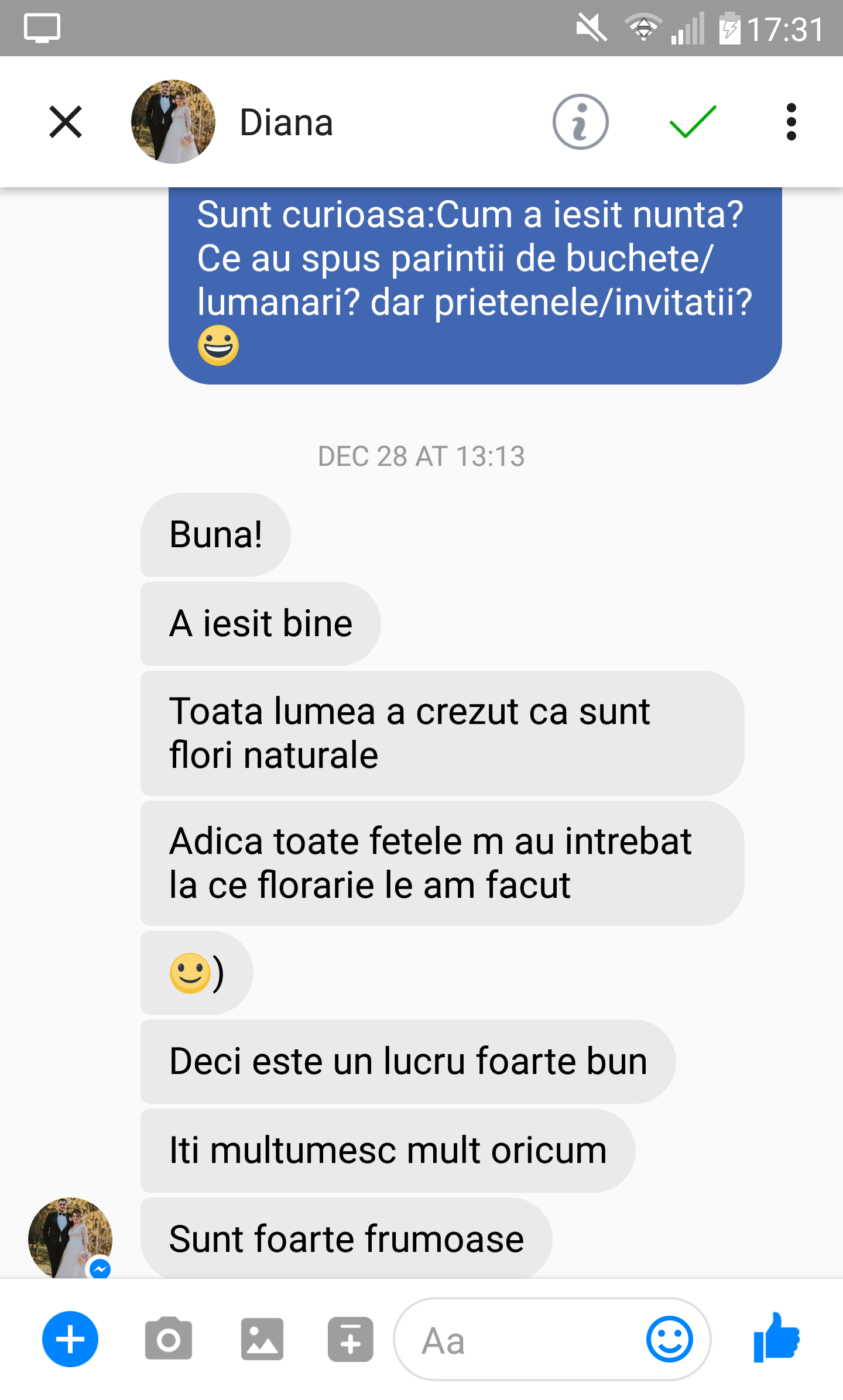Open the saved replies icon
The height and width of the screenshot is (1400, 843).
(350, 1339)
